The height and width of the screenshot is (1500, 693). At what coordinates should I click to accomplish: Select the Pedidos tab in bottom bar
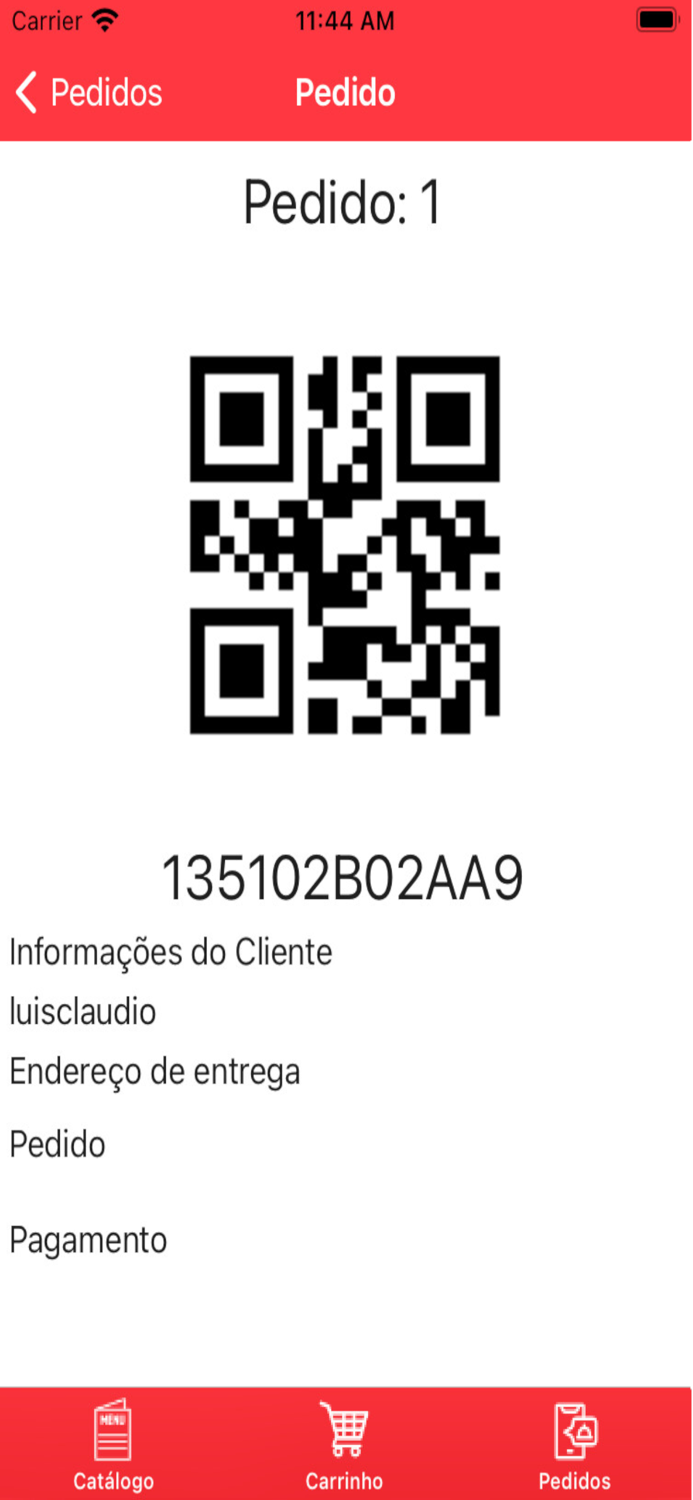tap(575, 1444)
